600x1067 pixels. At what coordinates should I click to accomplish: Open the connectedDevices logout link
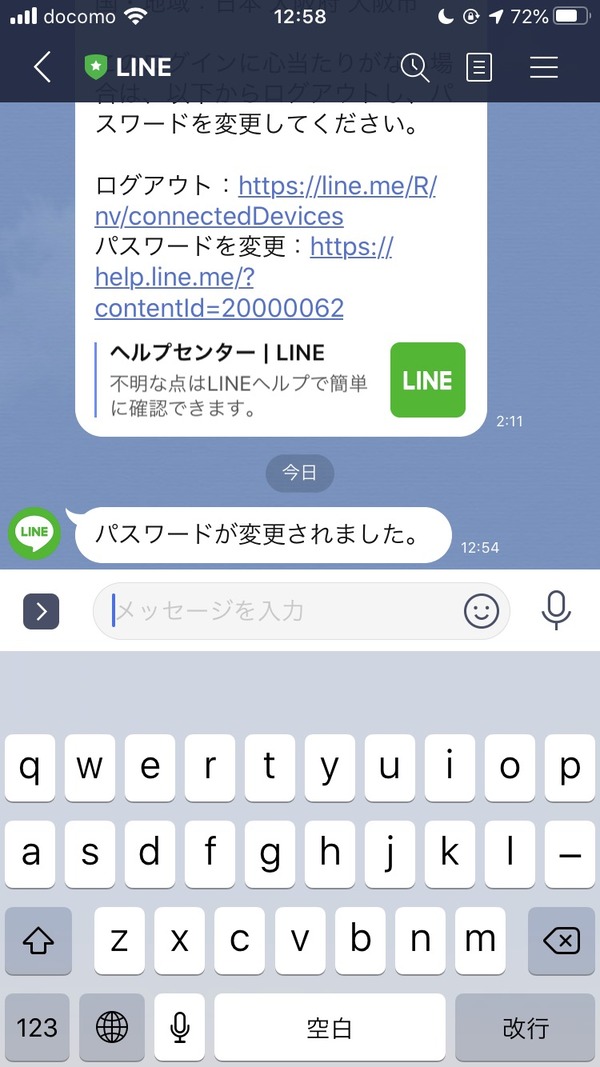point(265,201)
